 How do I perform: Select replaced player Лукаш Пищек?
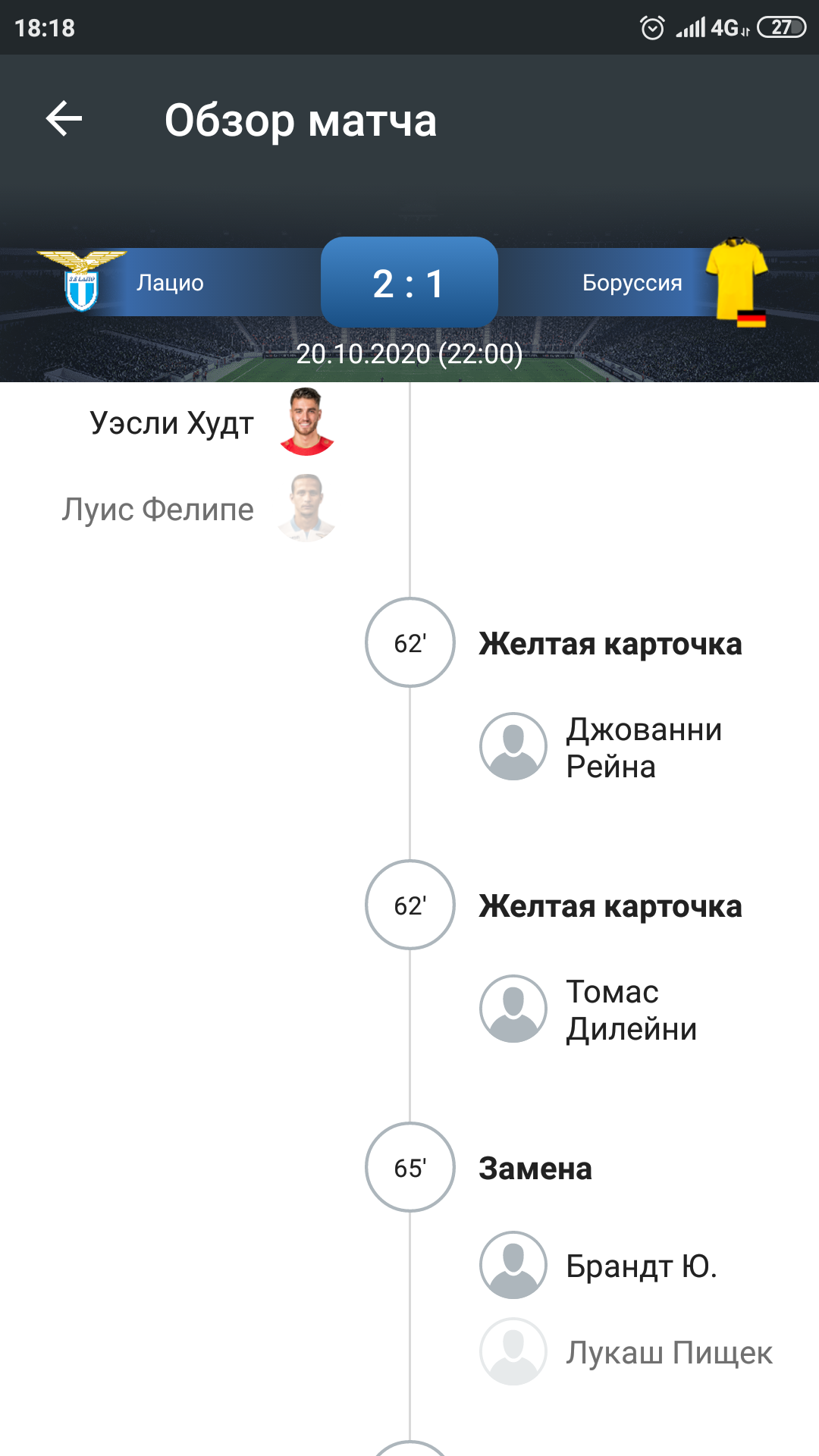(667, 1353)
